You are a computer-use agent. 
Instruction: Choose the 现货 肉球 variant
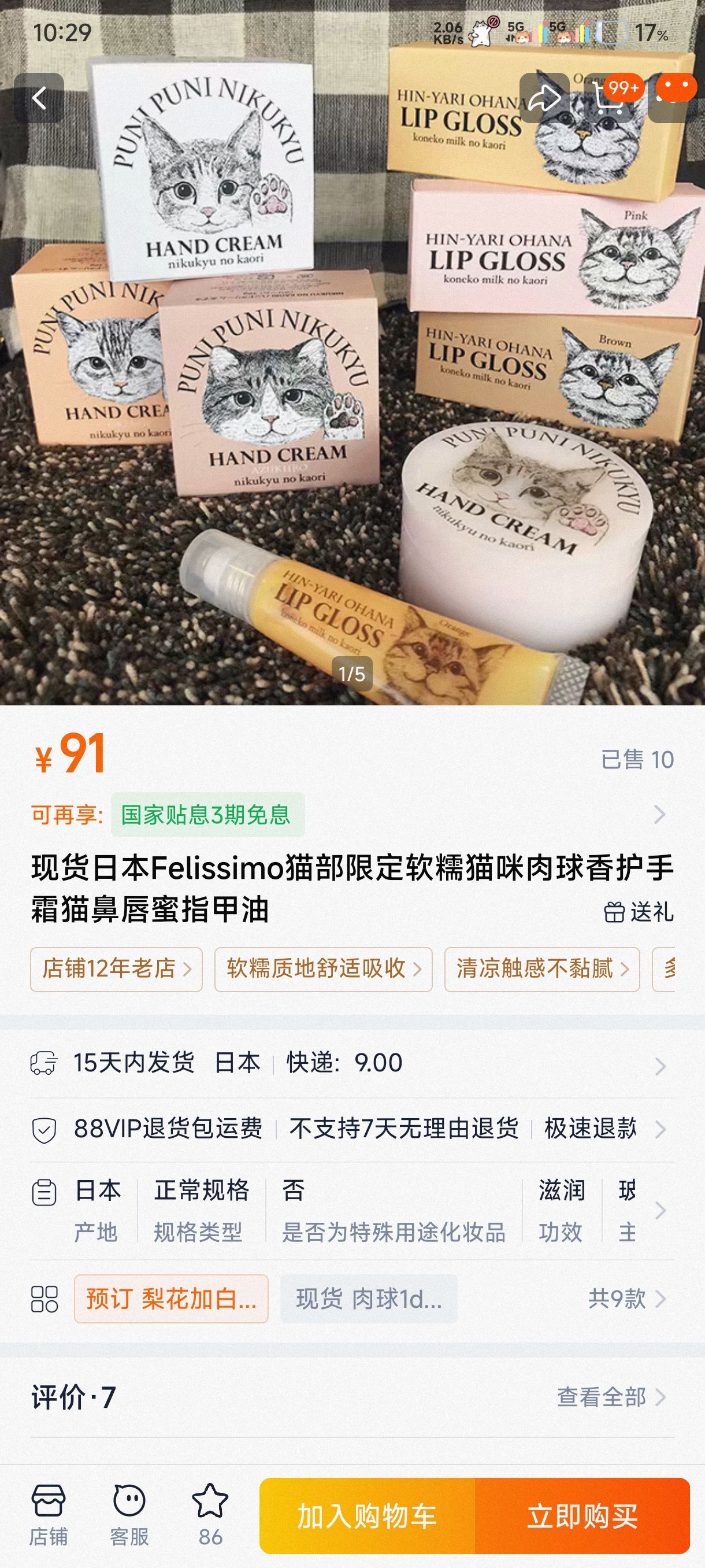[x=369, y=1299]
